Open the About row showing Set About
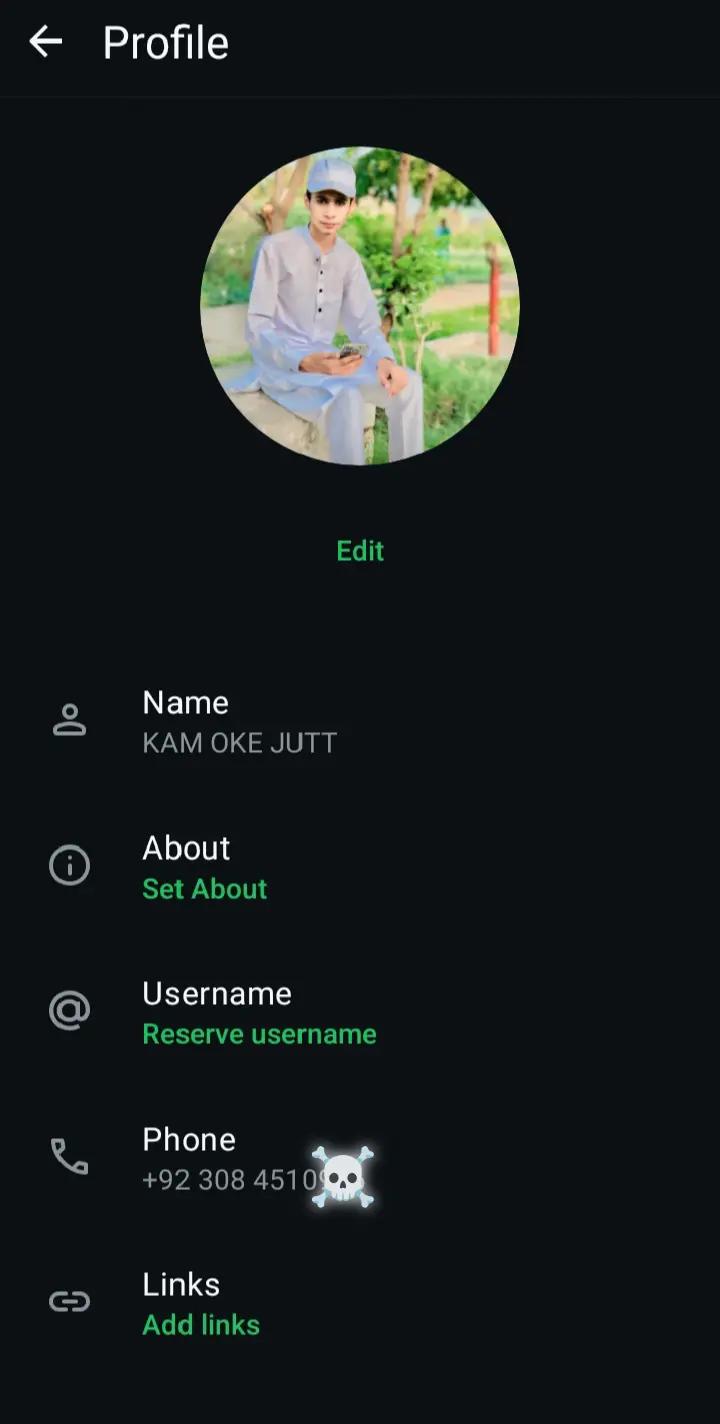The image size is (720, 1424). (x=360, y=866)
